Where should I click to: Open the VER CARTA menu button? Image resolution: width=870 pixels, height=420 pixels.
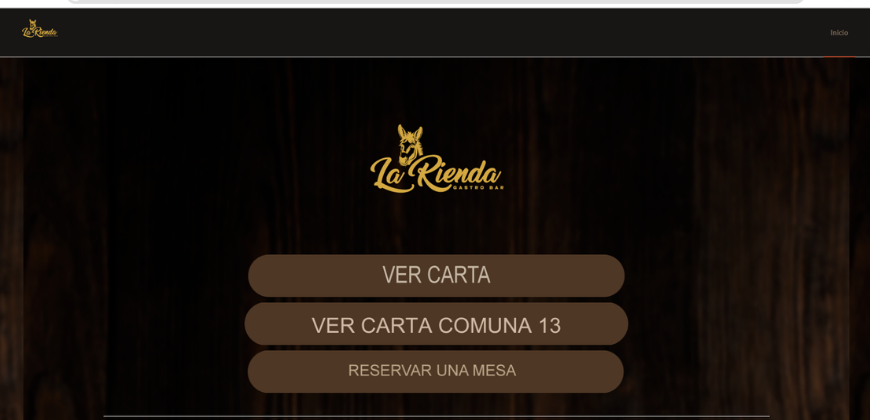[x=436, y=275]
